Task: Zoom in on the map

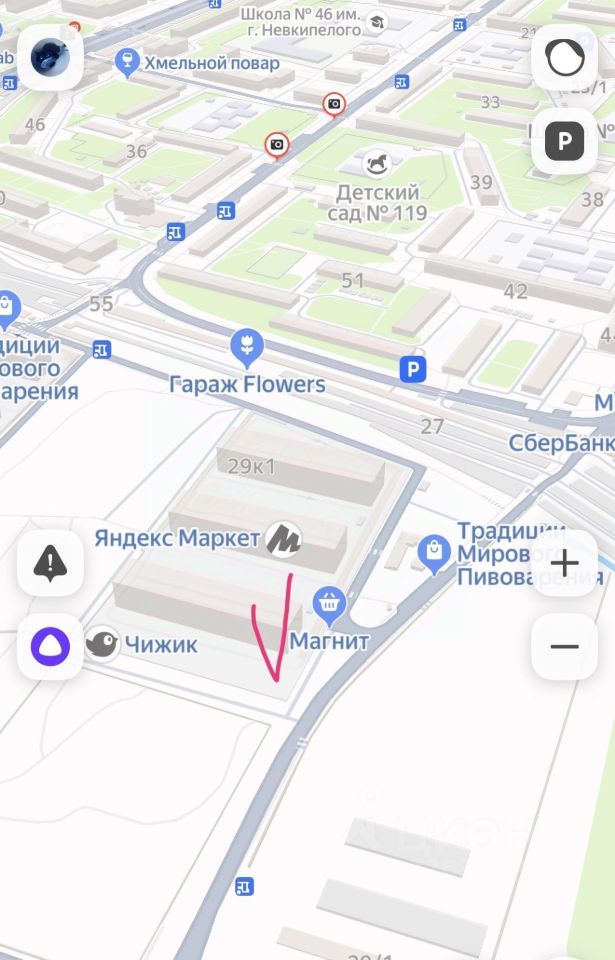Action: click(564, 563)
